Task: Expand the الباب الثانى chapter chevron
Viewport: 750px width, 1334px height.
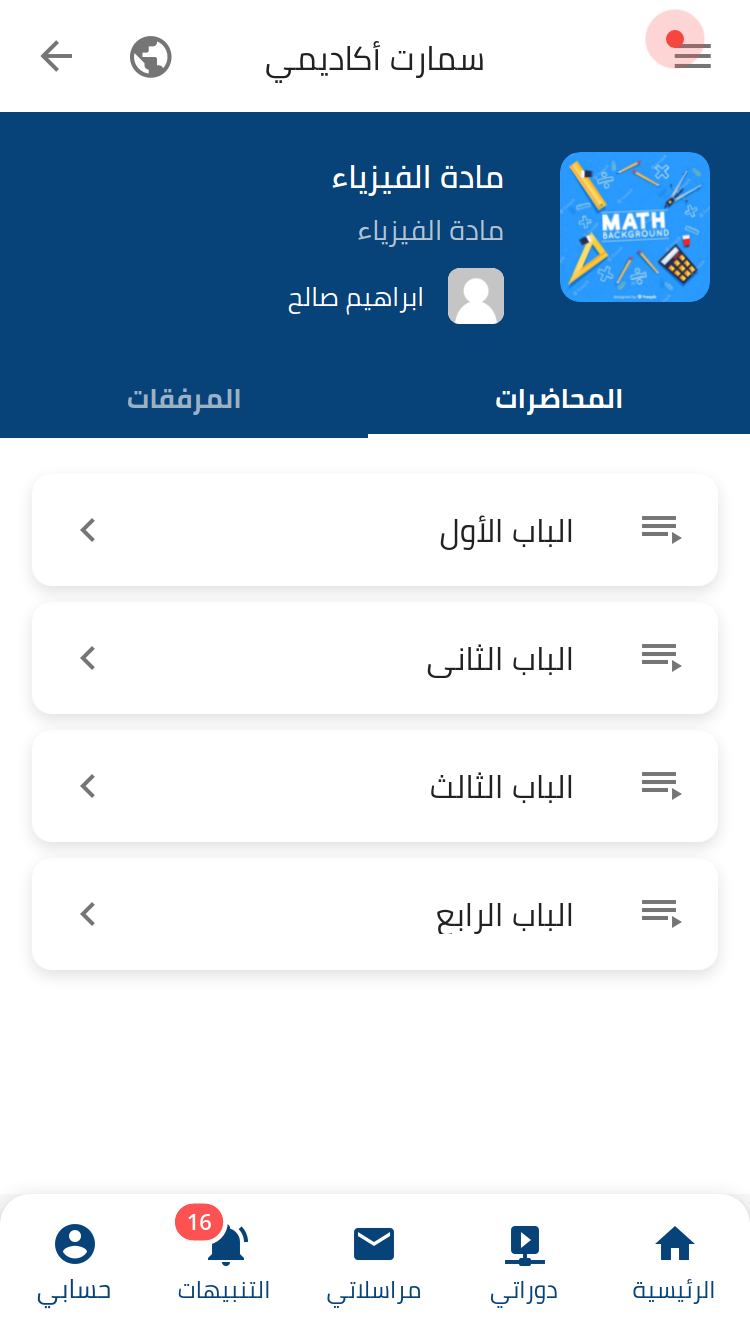Action: coord(87,658)
